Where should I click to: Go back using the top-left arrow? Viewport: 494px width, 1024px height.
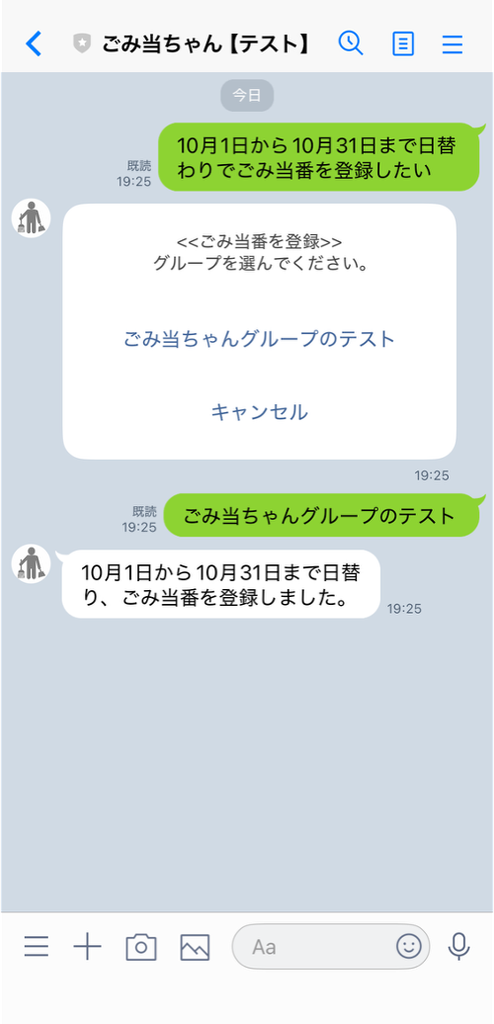coord(33,44)
